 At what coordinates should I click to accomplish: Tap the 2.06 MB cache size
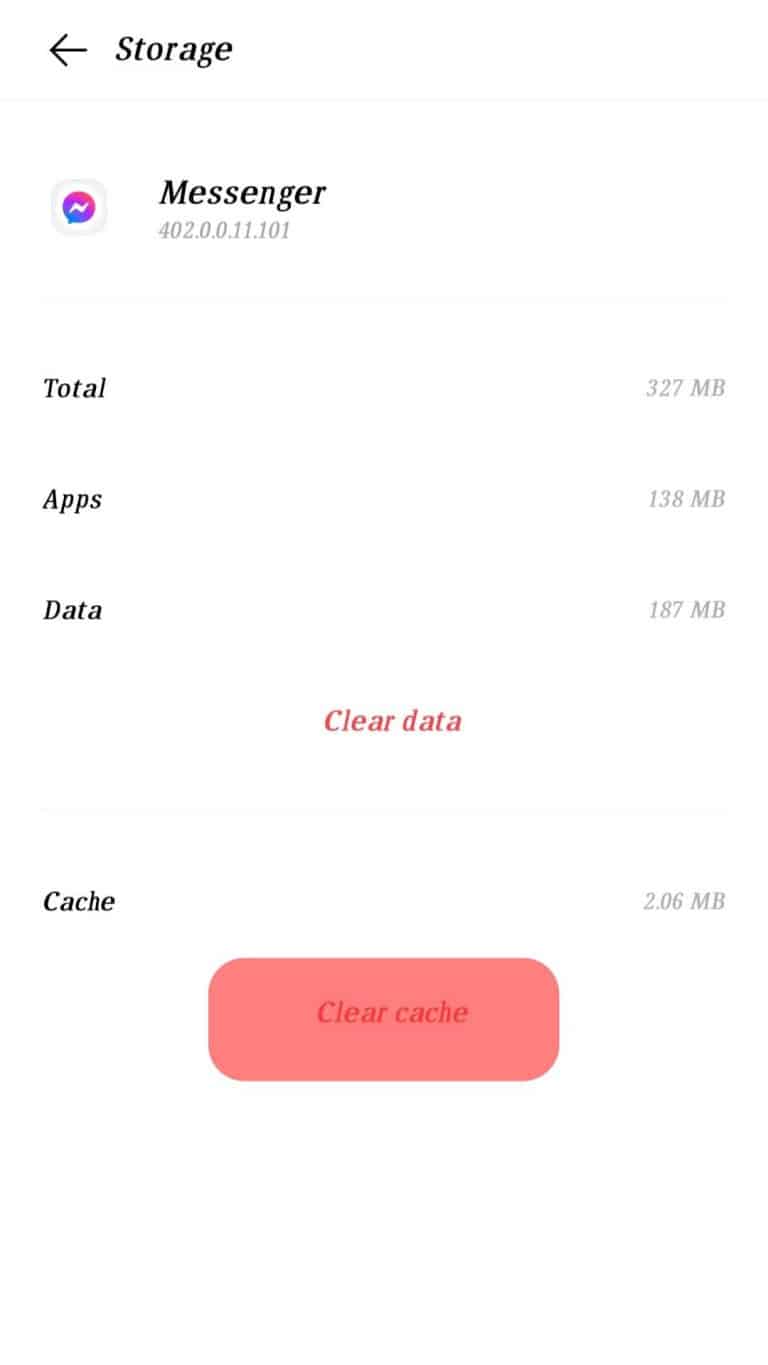[683, 901]
